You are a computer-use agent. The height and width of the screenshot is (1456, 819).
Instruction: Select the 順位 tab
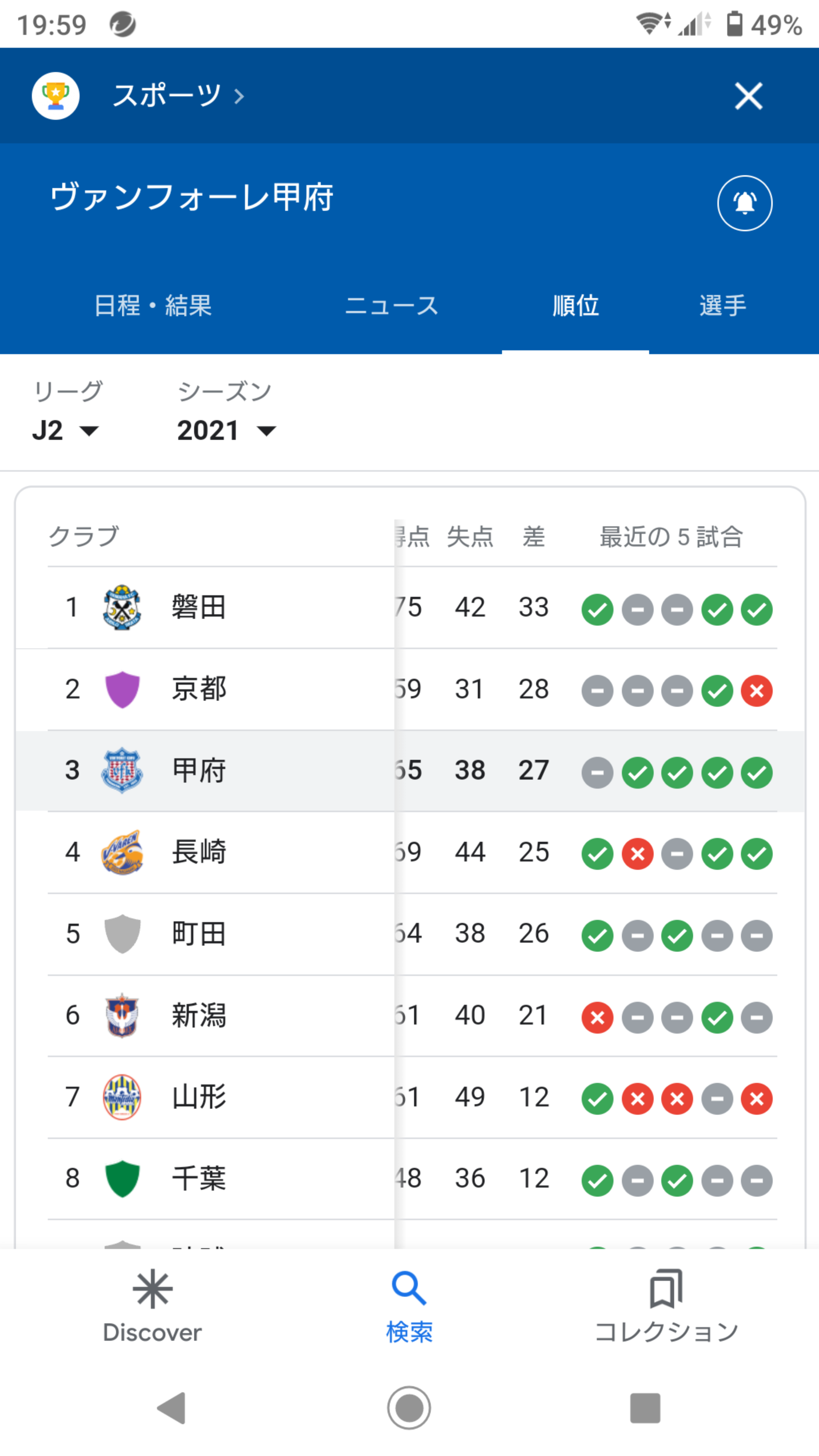point(576,305)
